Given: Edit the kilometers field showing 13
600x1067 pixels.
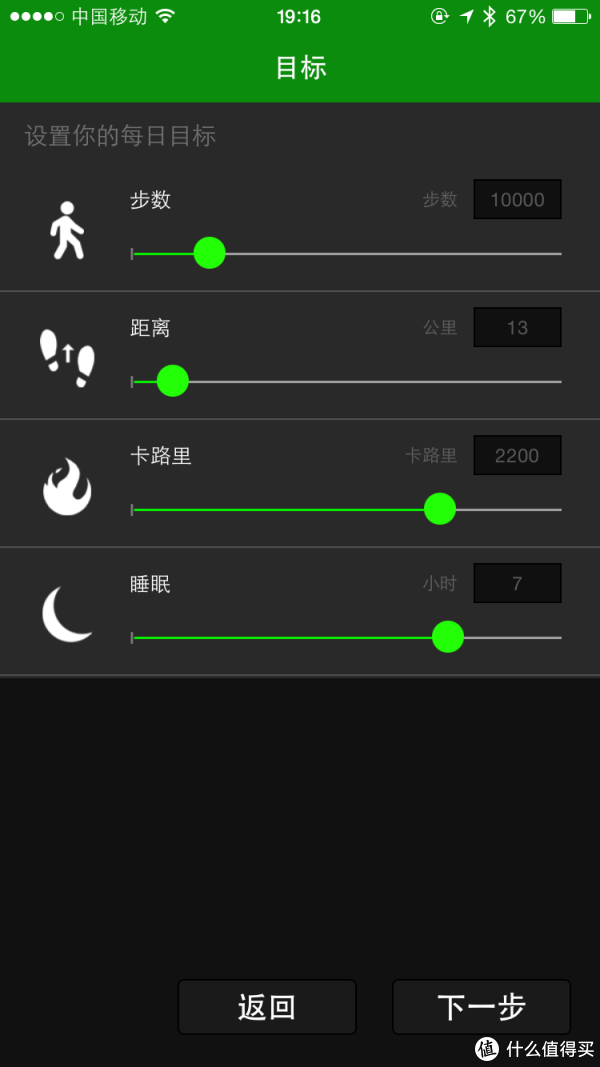Looking at the screenshot, I should 518,327.
